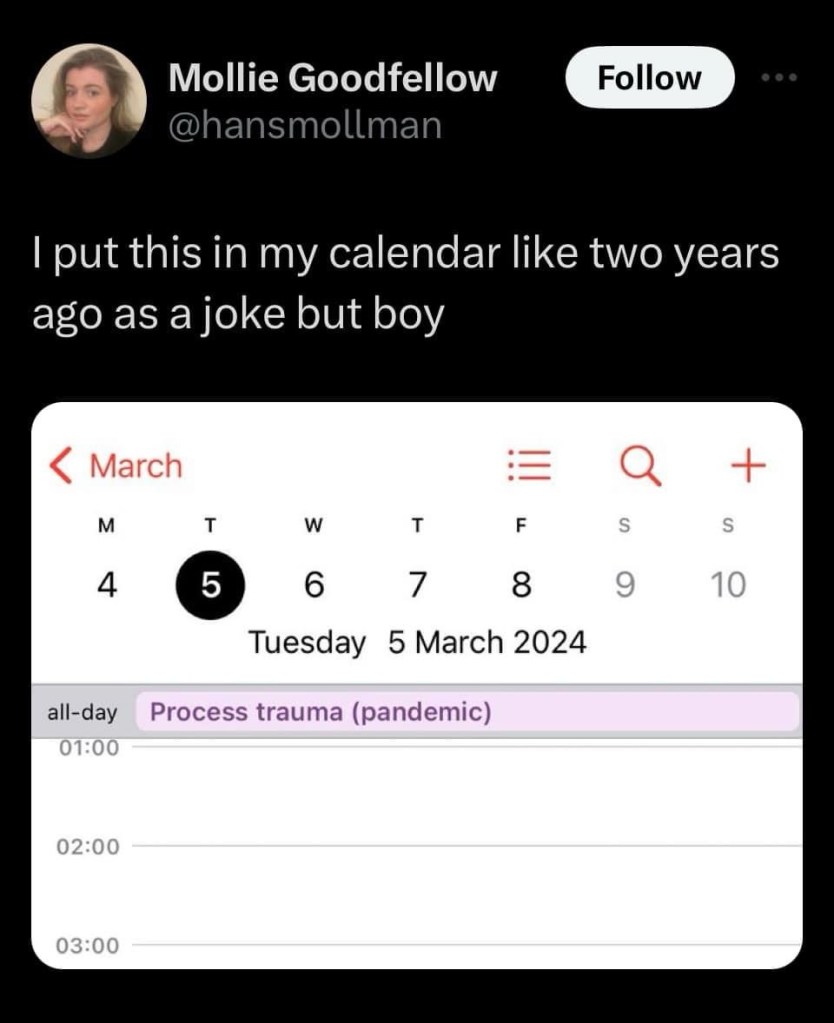Open Mollie Goodfellow's profile picture
Screen dimensions: 834x1023
point(88,100)
